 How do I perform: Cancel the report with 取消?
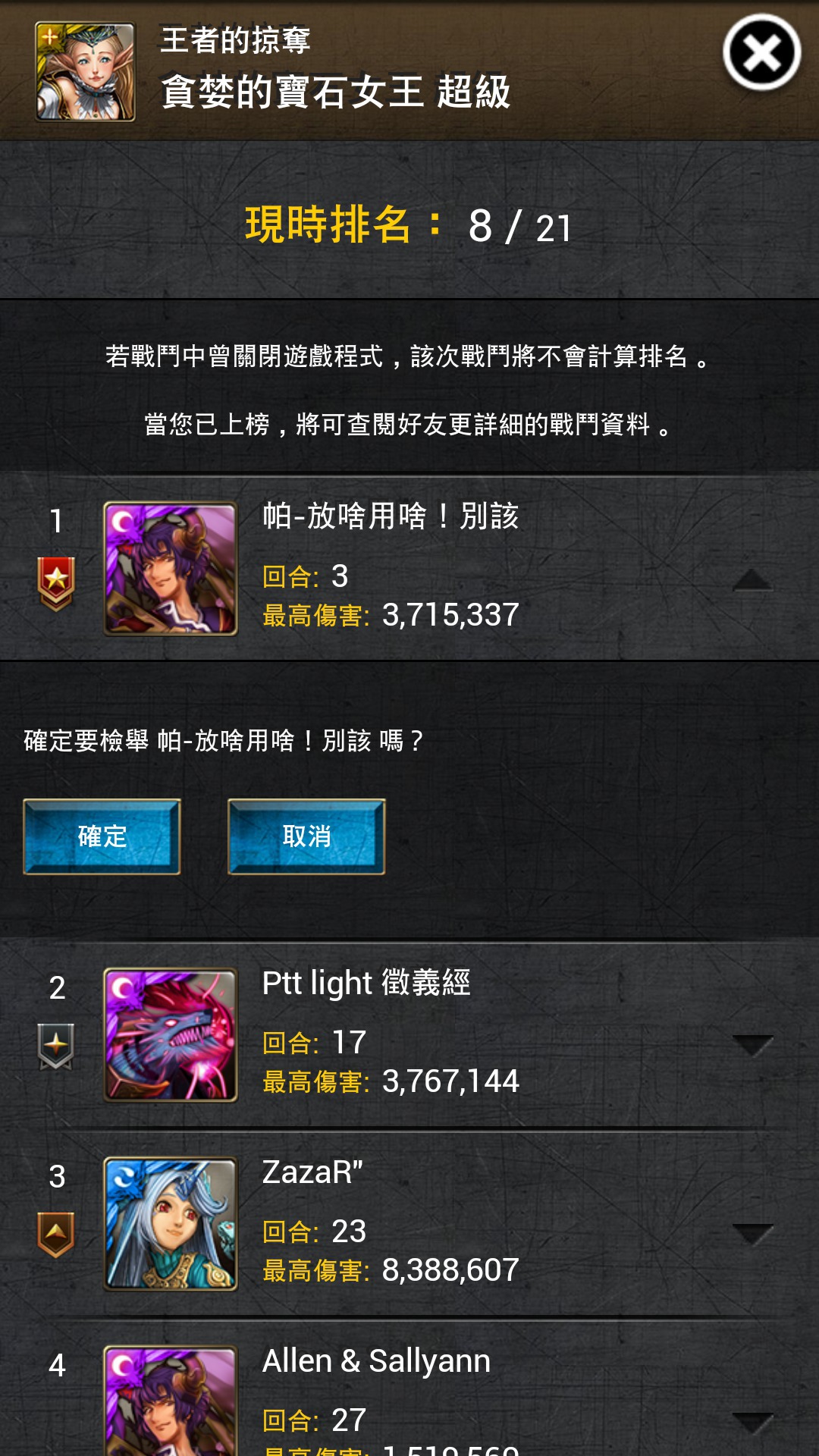tap(306, 836)
